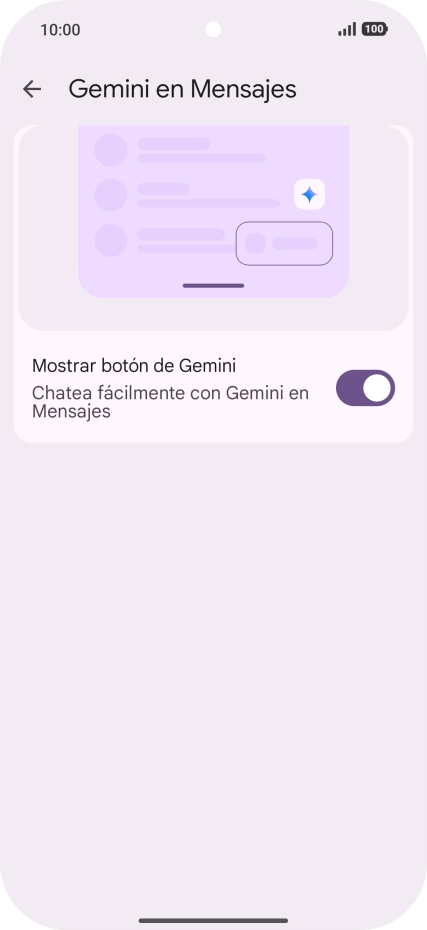
Task: Disable the Mostrar botón de Gemini switch
Action: 365,388
